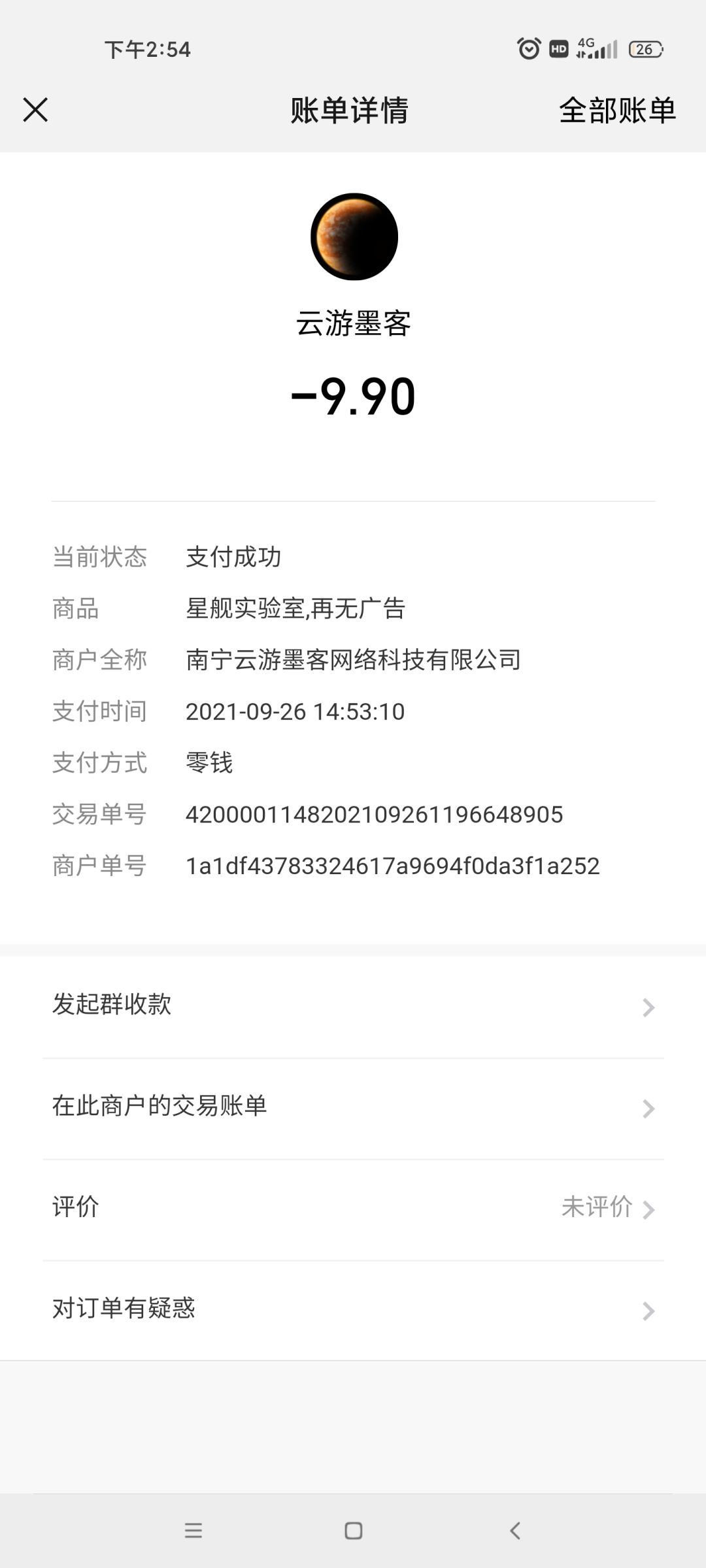Image resolution: width=706 pixels, height=1568 pixels.
Task: Open 在此商户的交易账单
Action: click(x=353, y=1108)
